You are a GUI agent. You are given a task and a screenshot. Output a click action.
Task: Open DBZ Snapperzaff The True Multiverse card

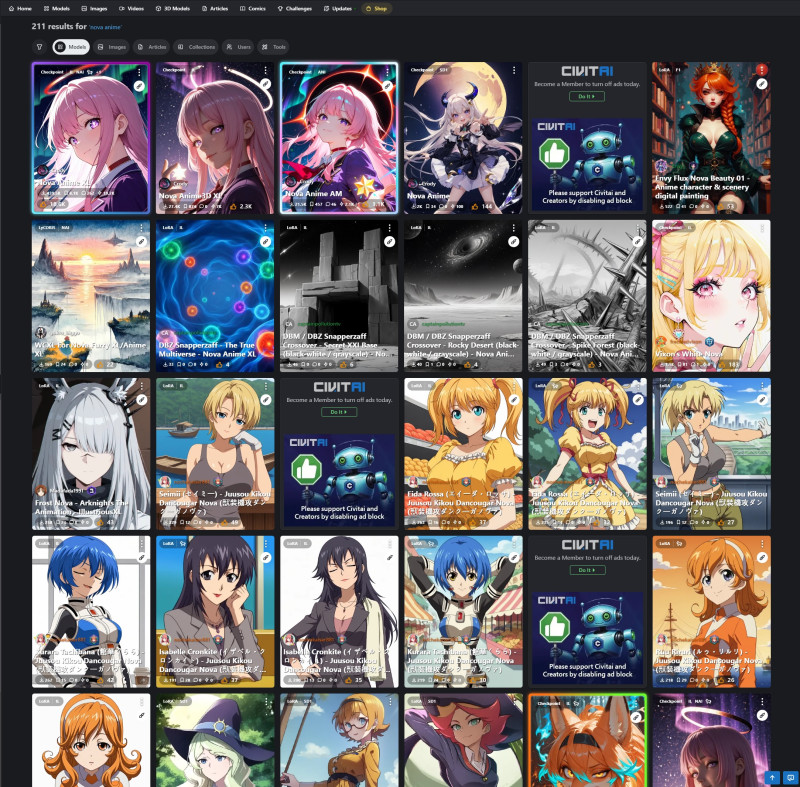click(215, 296)
